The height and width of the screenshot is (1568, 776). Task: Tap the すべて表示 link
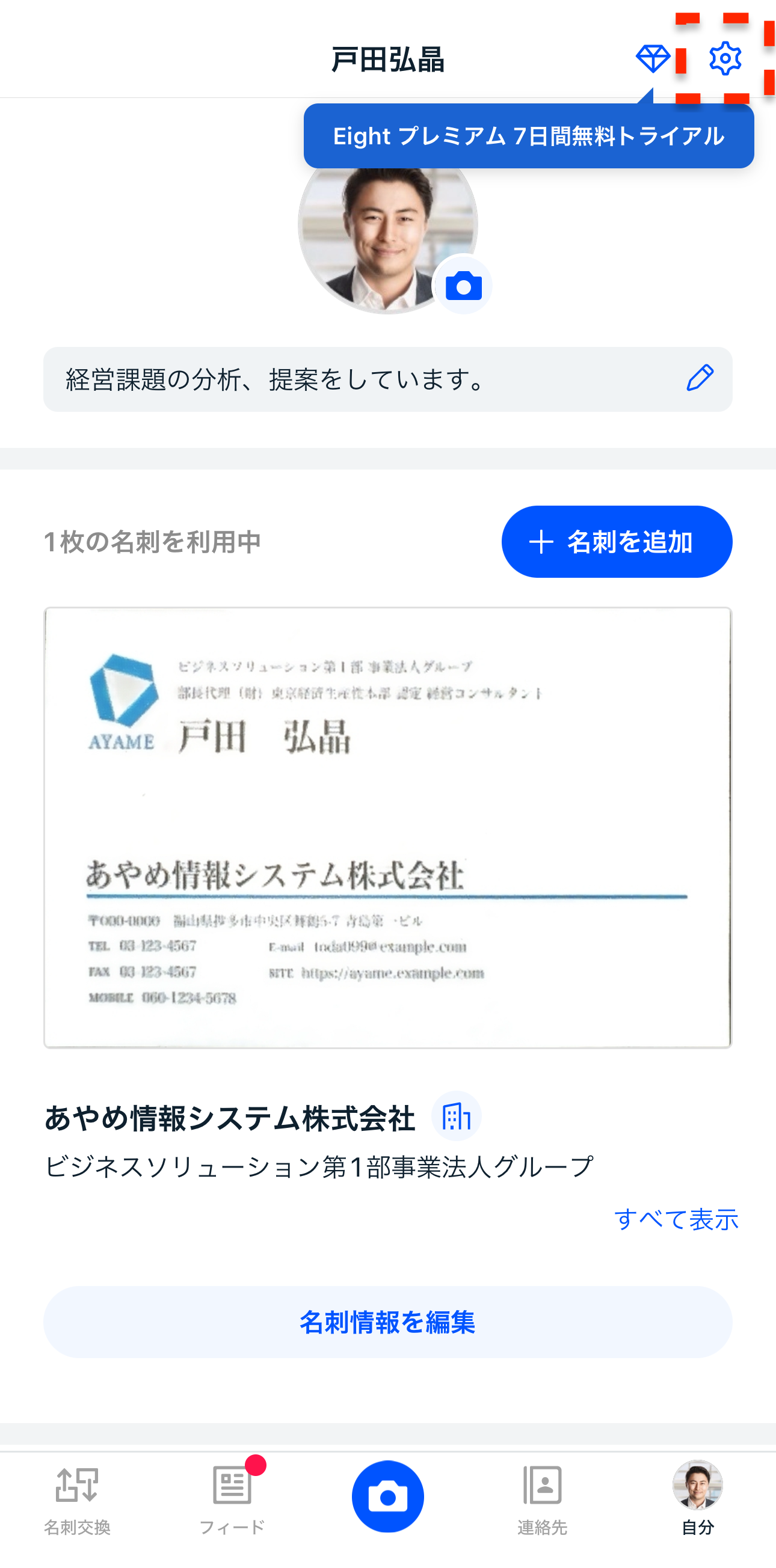[676, 1219]
